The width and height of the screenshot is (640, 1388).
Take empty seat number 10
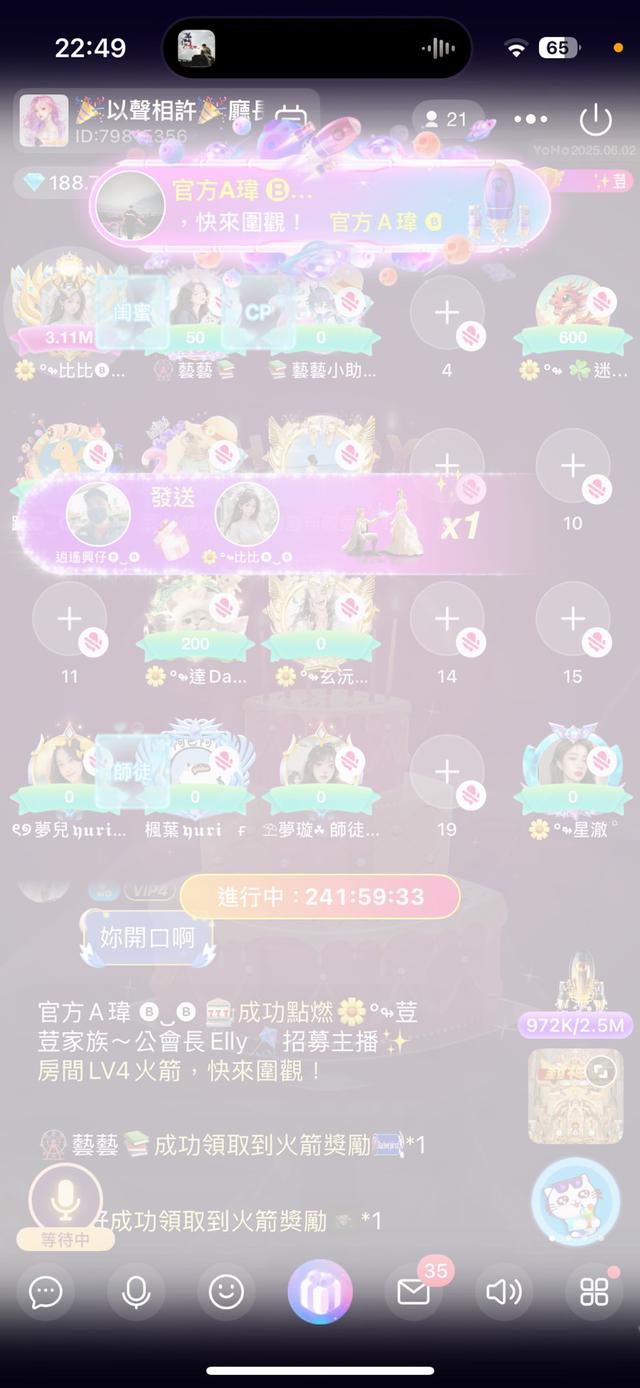point(572,466)
